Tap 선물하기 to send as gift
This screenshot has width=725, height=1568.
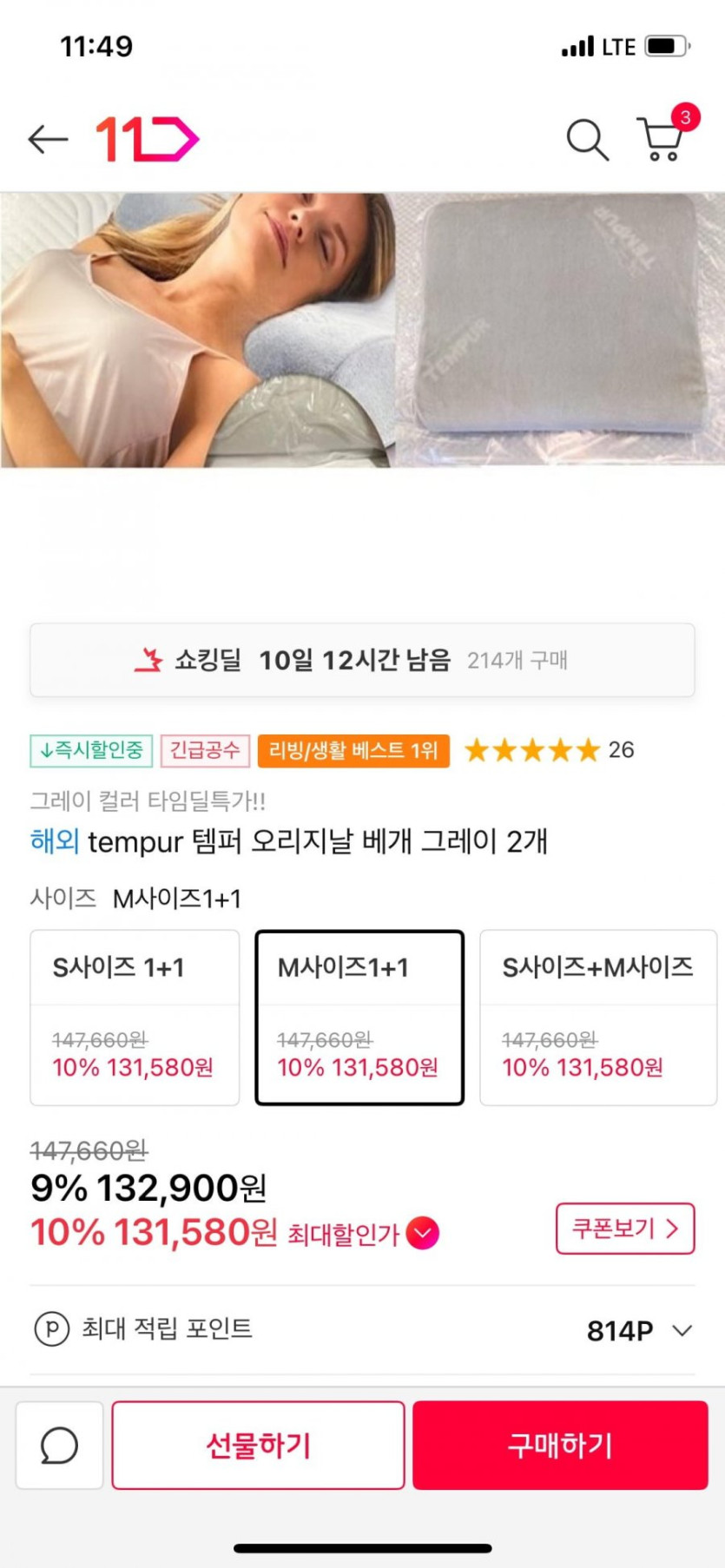click(258, 1446)
